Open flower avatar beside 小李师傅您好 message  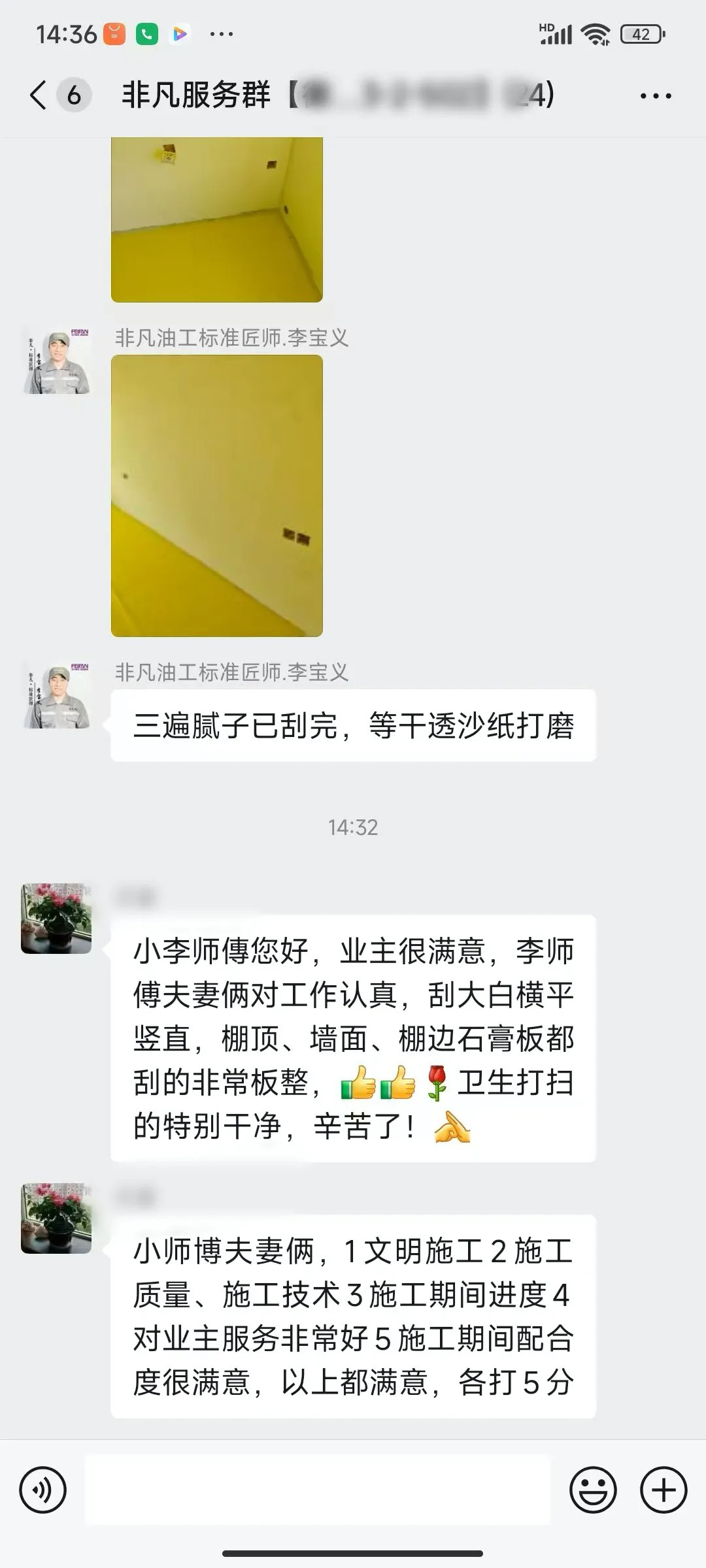coord(57,918)
